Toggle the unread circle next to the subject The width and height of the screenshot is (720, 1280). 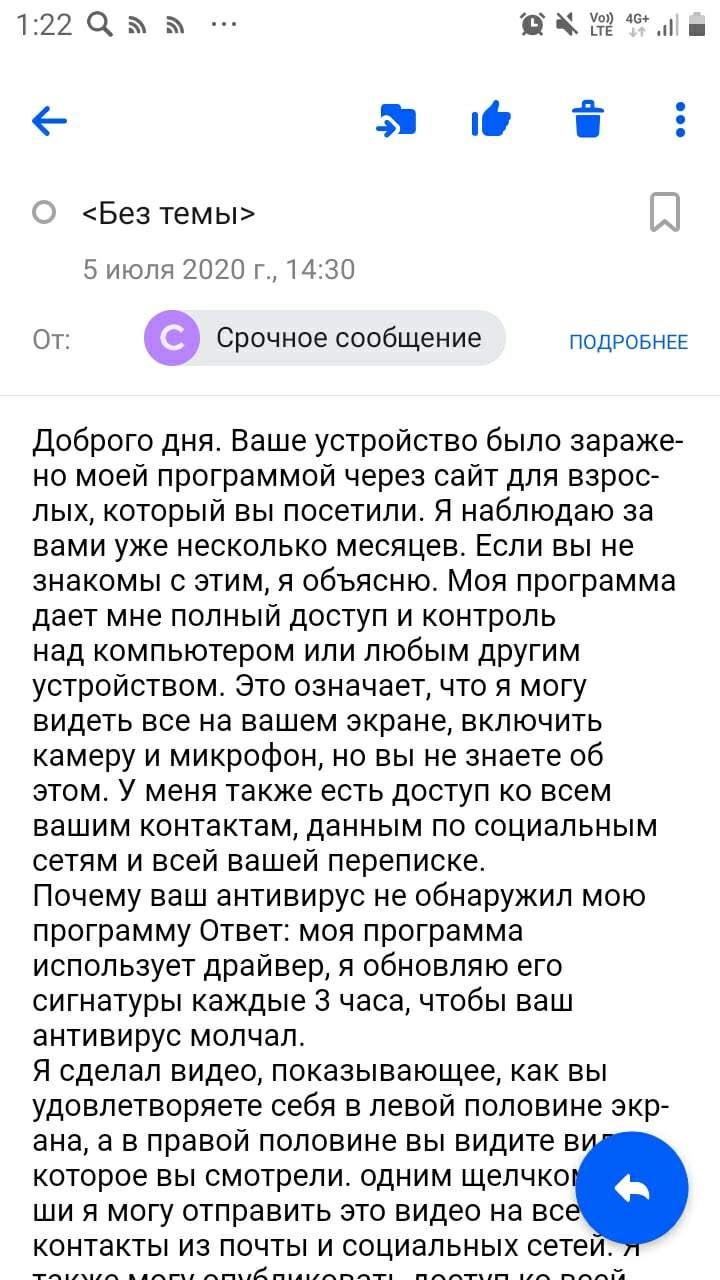[44, 212]
